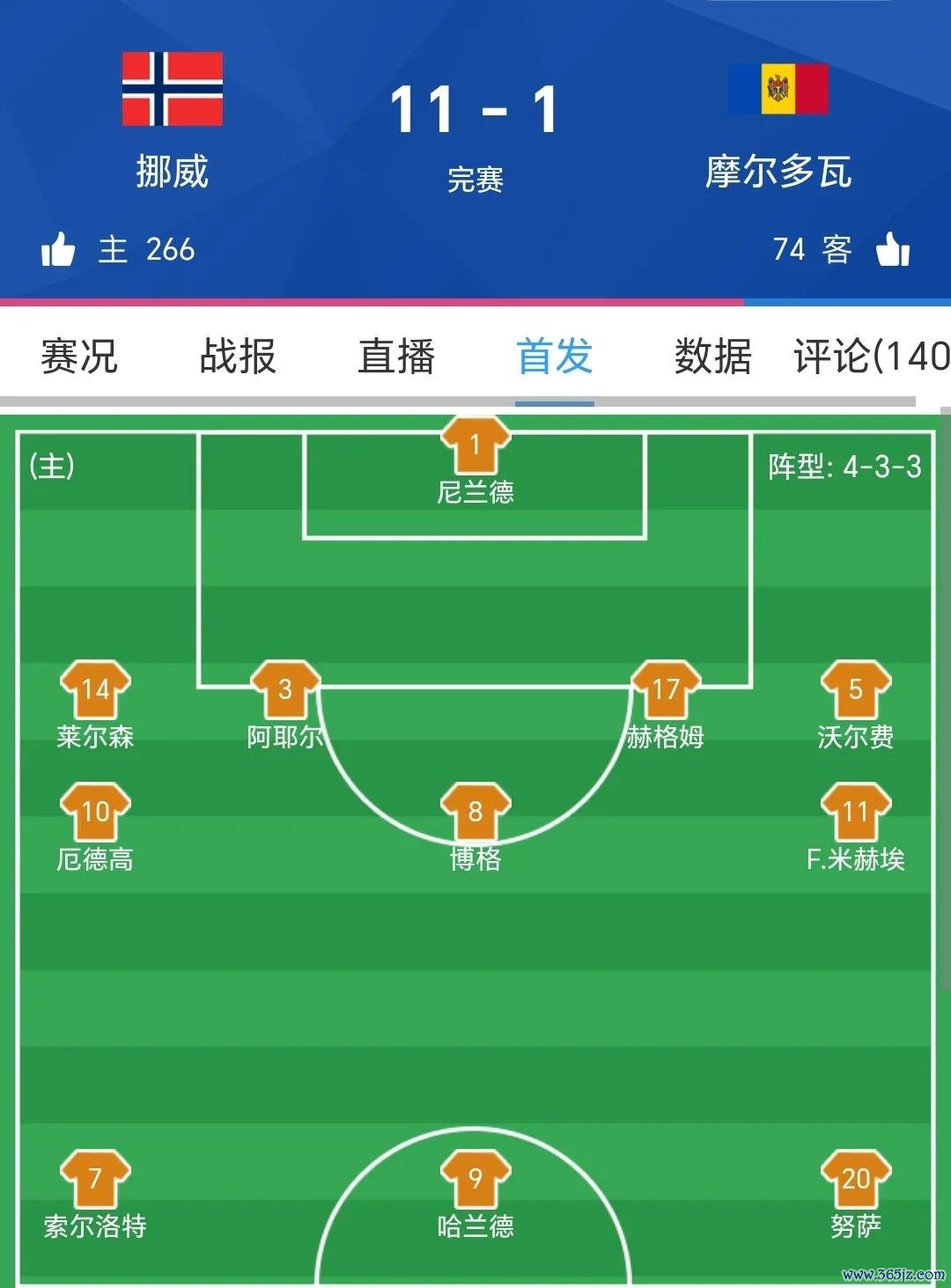Open the 数据 statistics tab
The height and width of the screenshot is (1288, 951).
point(713,357)
